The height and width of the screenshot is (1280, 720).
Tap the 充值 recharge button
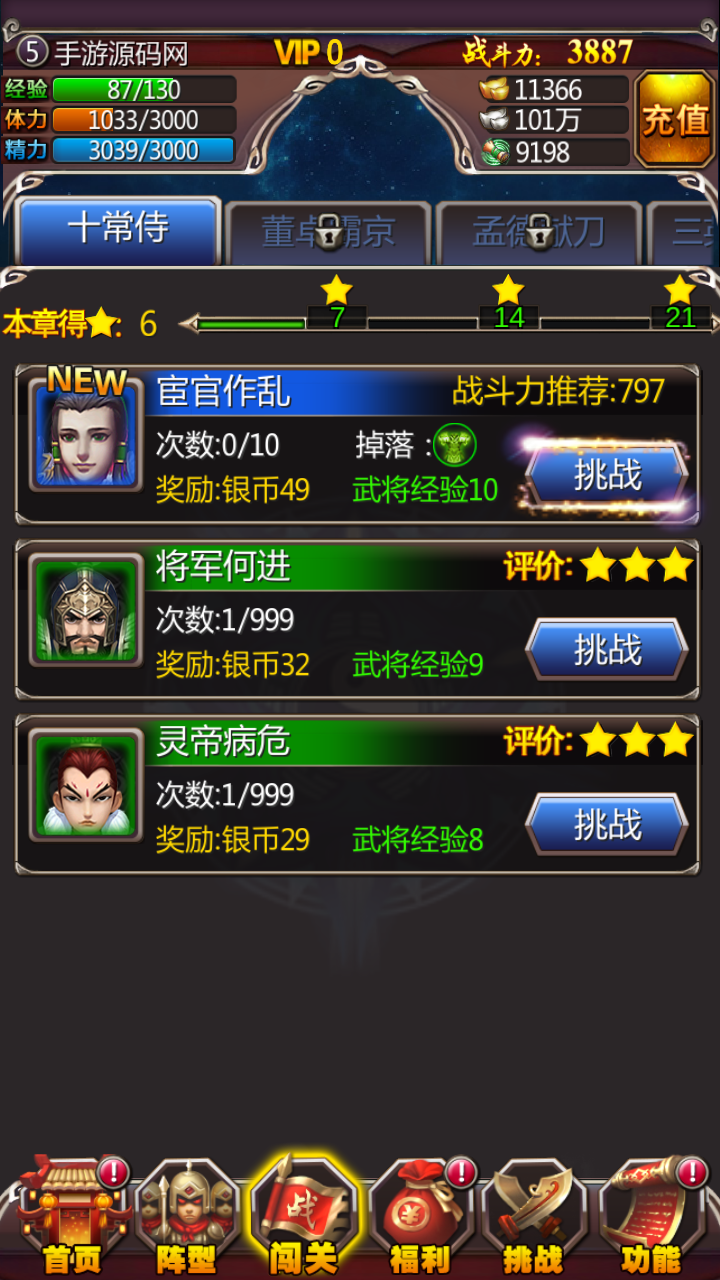[675, 119]
